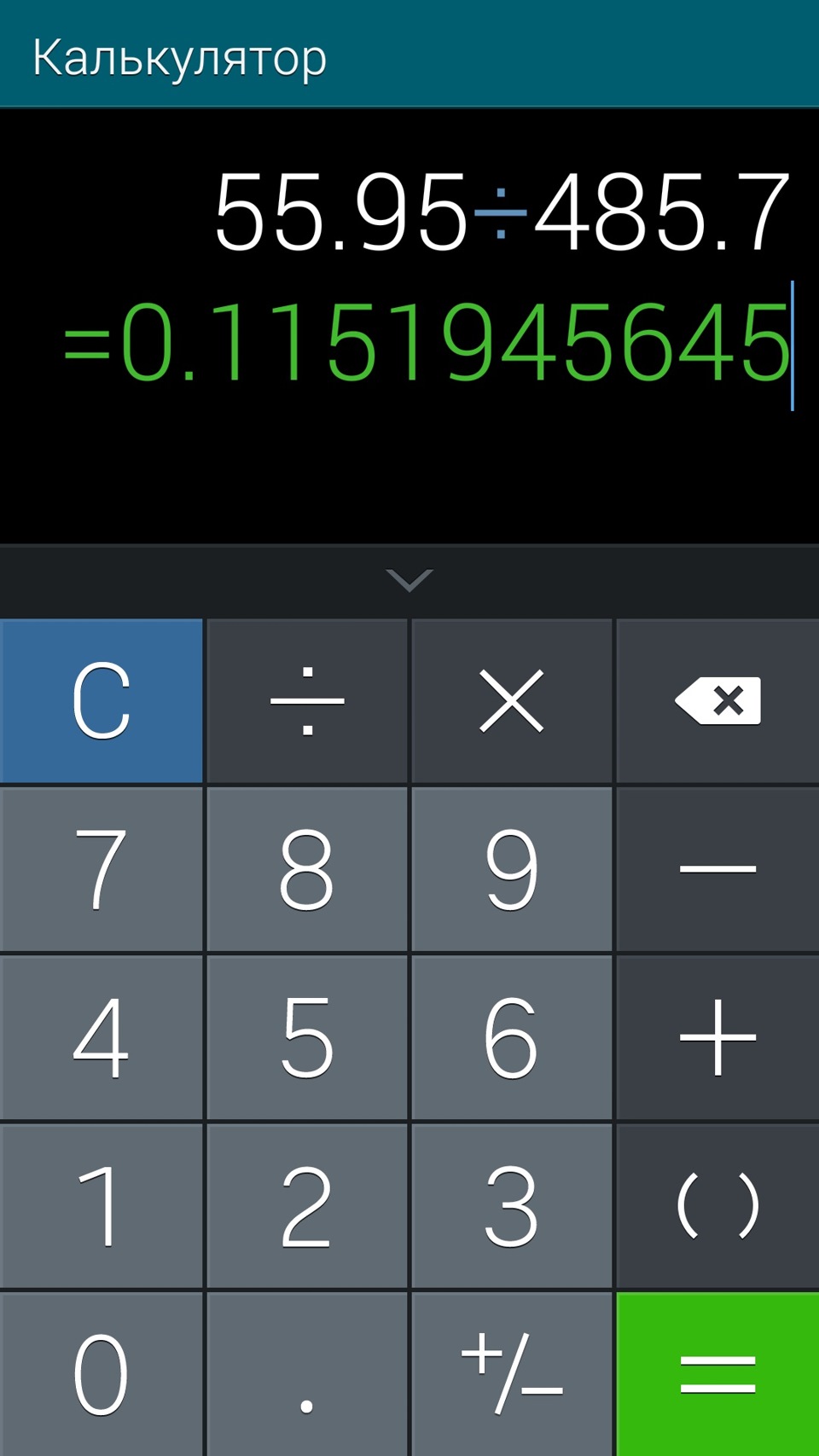Viewport: 819px width, 1456px height.
Task: Enter digit 0
Action: pos(102,1373)
